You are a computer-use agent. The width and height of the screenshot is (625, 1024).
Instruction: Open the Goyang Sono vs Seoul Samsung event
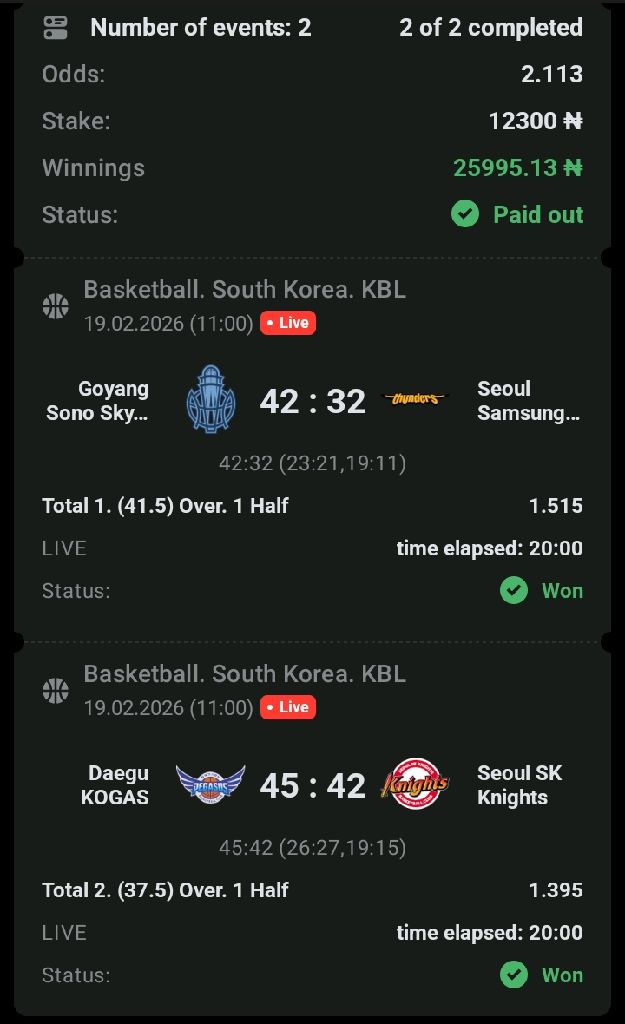(312, 401)
